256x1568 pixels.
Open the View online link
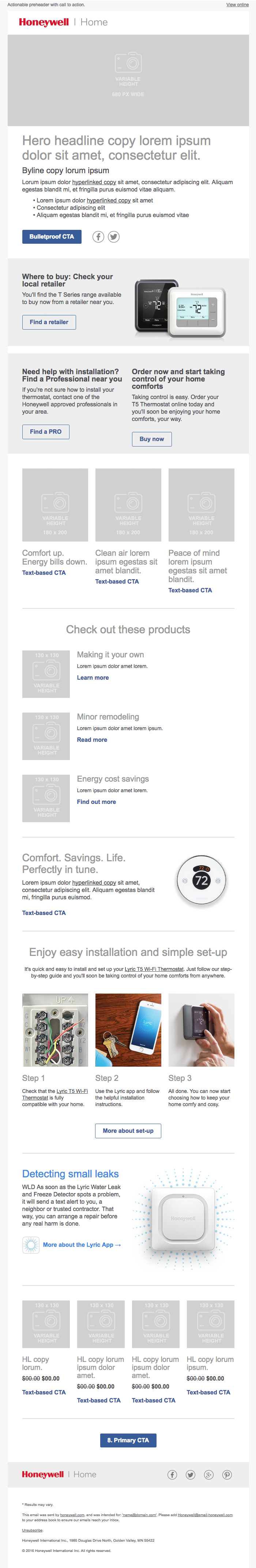[x=237, y=4]
